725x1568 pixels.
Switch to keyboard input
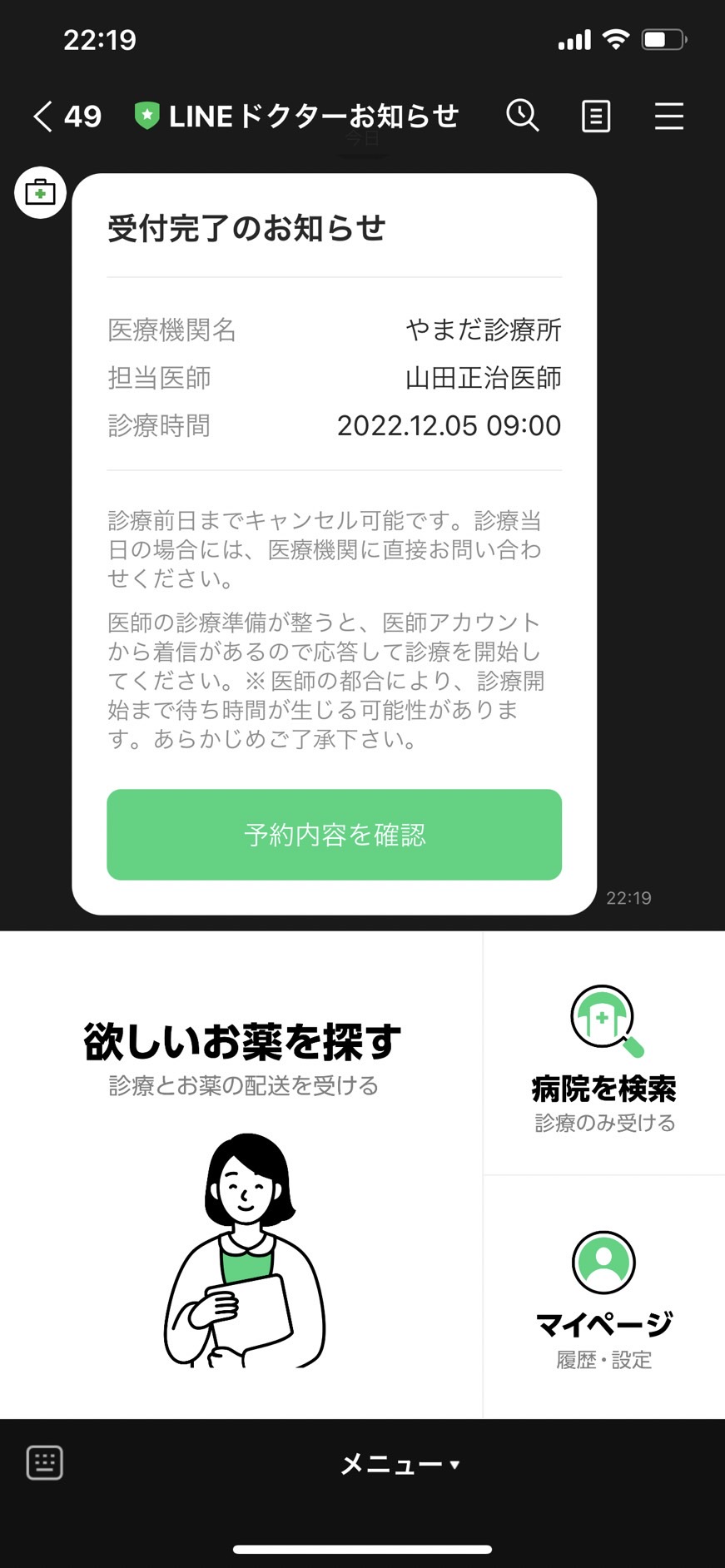click(45, 1462)
